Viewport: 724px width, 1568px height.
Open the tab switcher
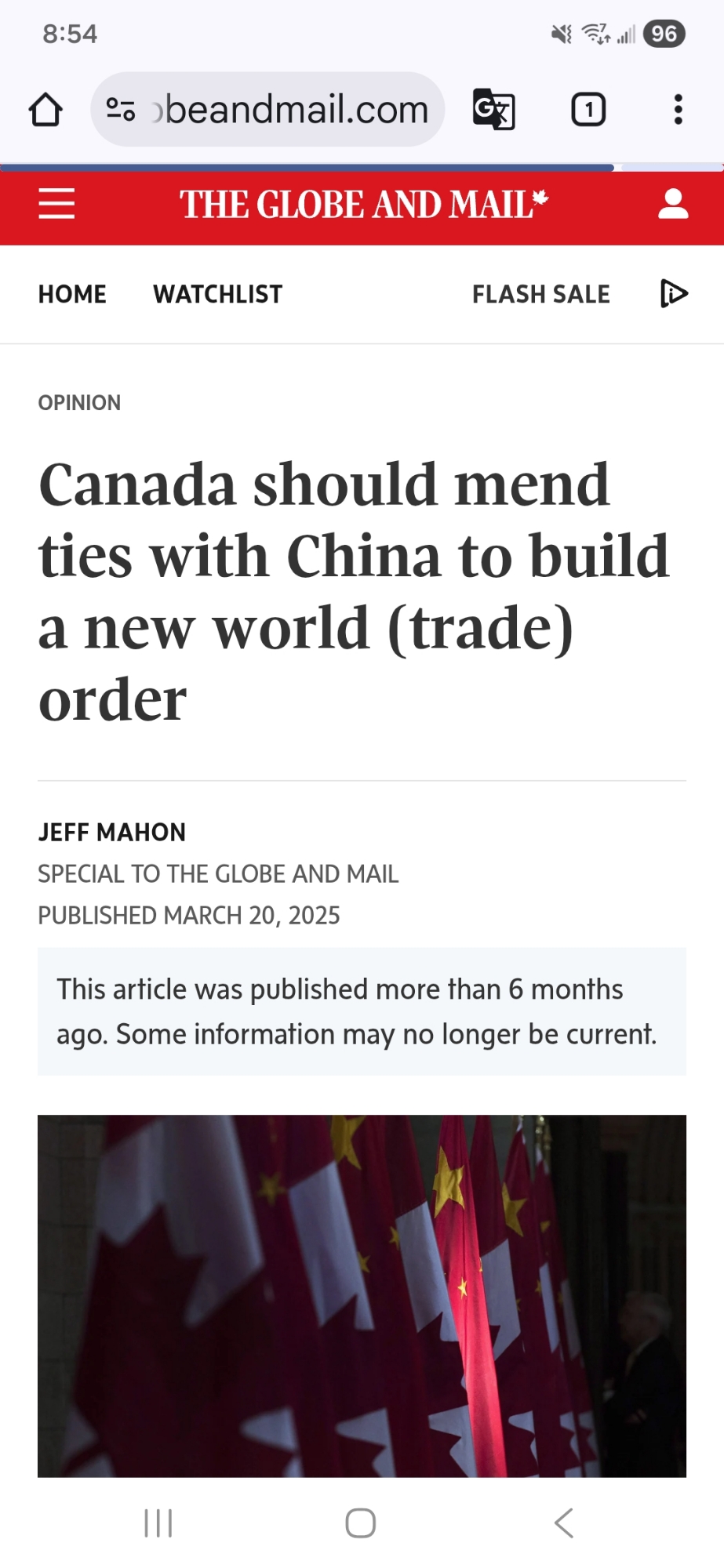(588, 110)
